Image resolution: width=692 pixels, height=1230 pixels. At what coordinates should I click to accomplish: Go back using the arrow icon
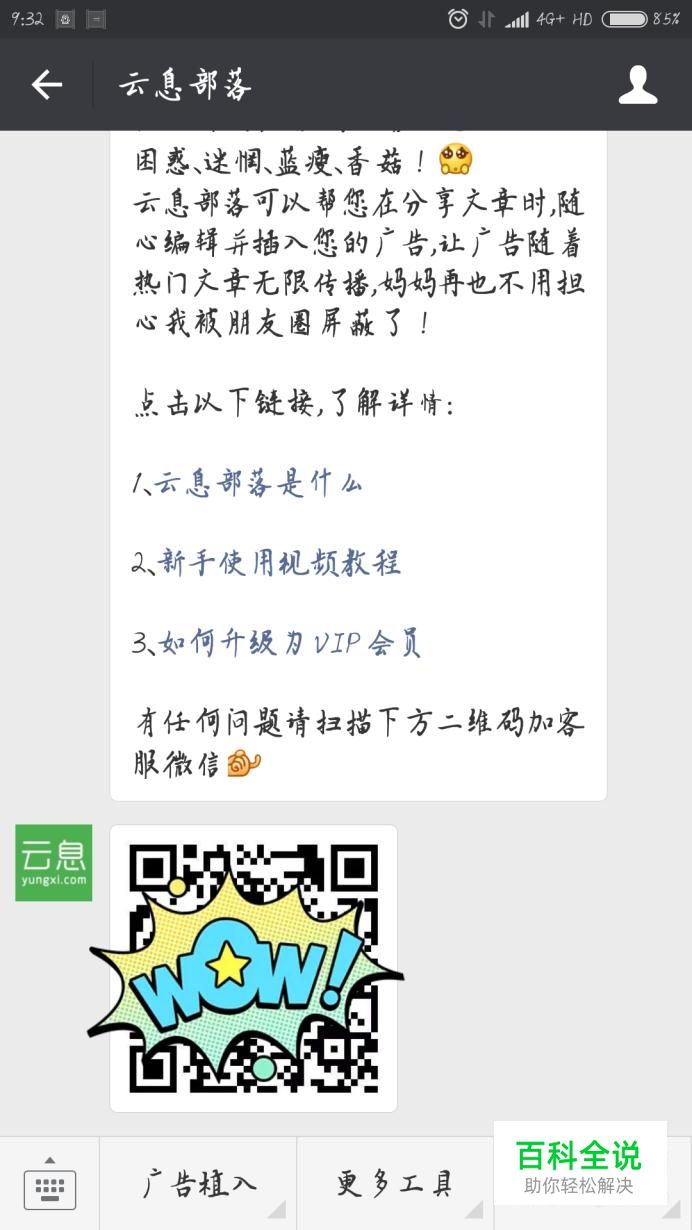coord(46,85)
